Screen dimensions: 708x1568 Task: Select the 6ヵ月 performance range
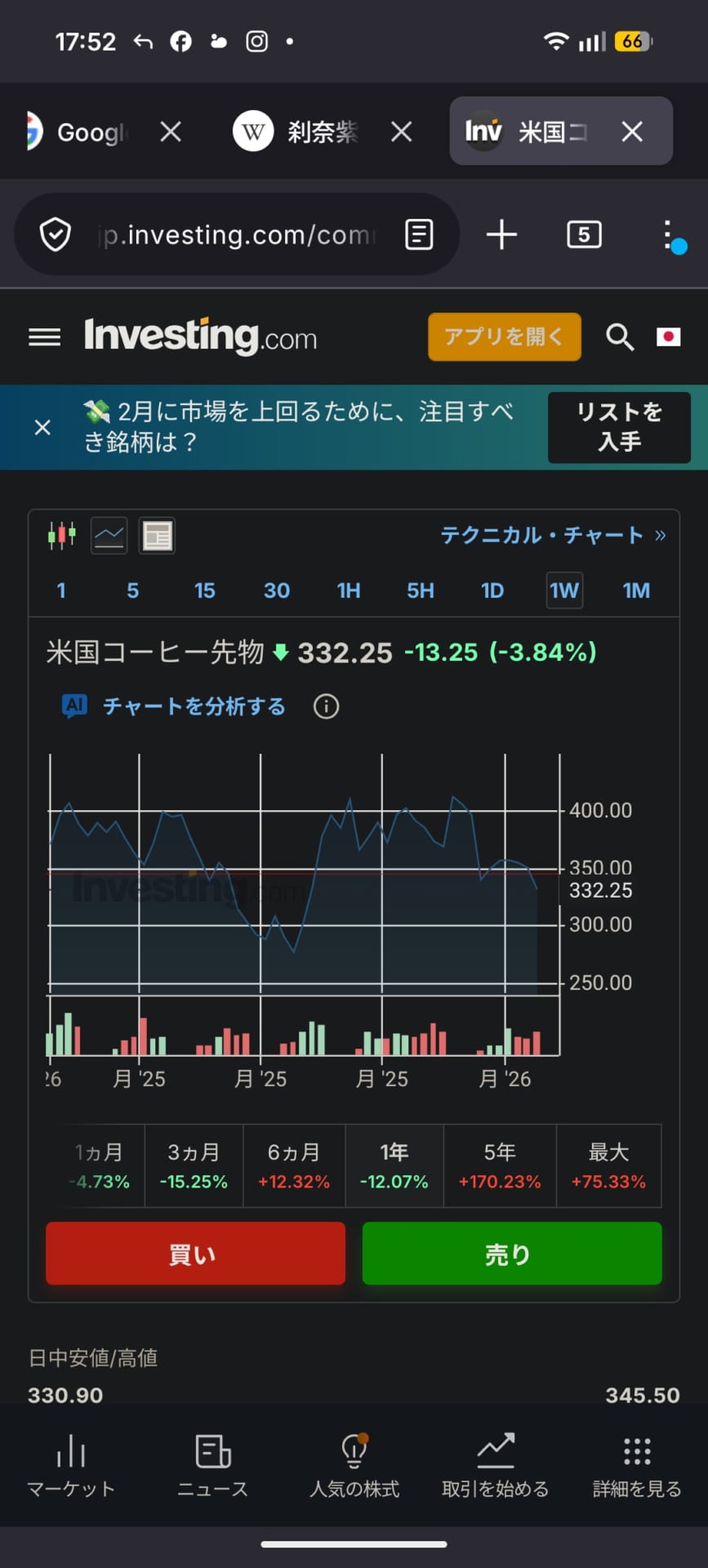click(x=294, y=1165)
